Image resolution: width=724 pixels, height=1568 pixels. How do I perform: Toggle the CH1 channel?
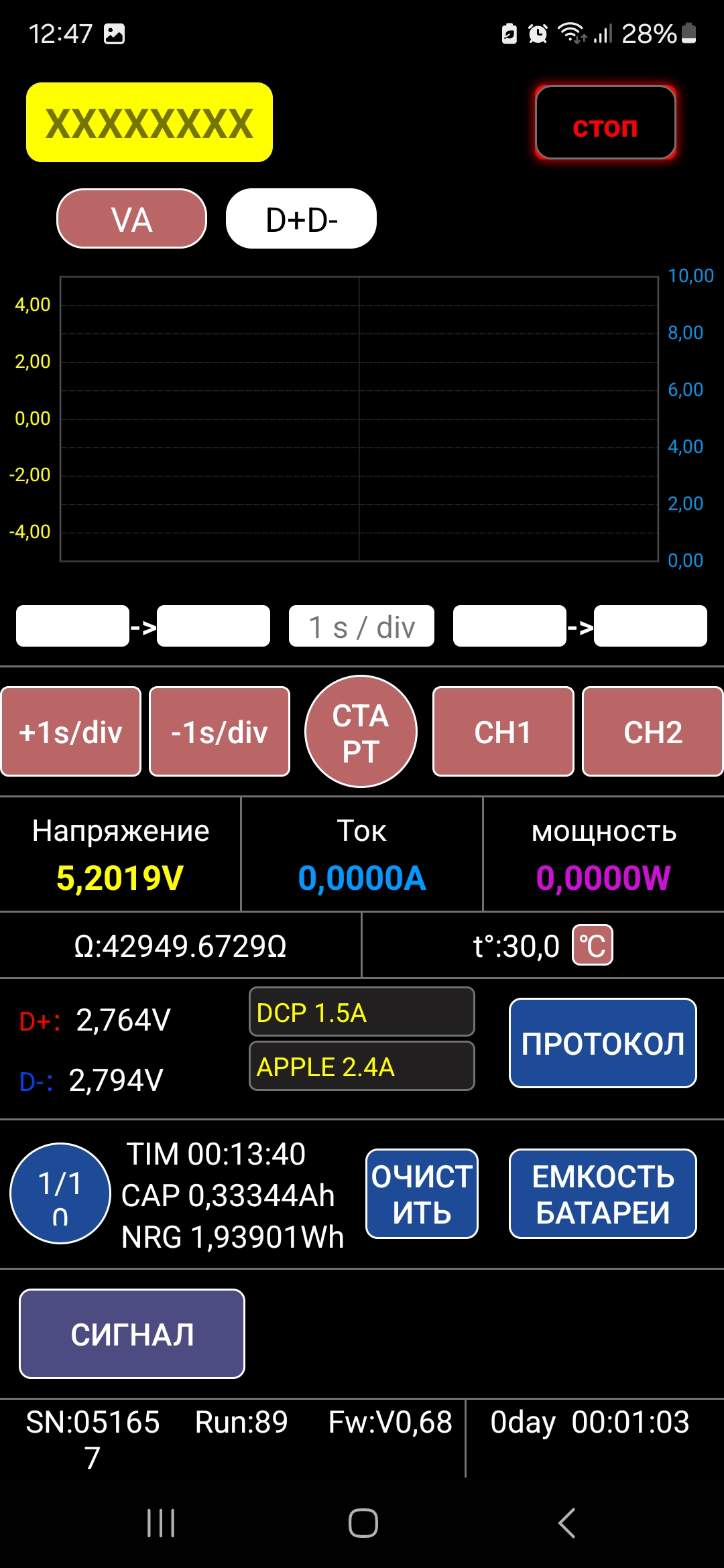tap(503, 732)
